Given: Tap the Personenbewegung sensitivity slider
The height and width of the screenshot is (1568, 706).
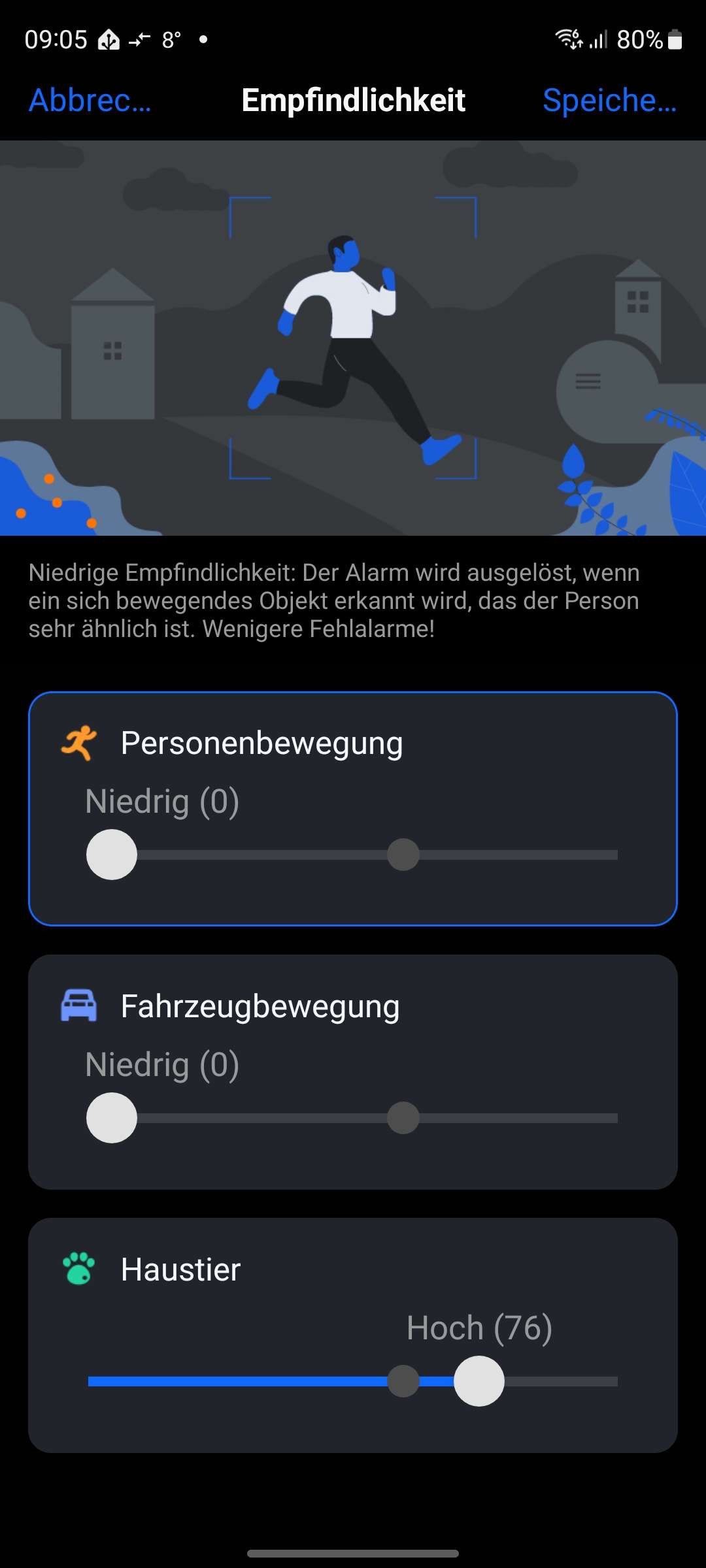Looking at the screenshot, I should click(x=353, y=855).
